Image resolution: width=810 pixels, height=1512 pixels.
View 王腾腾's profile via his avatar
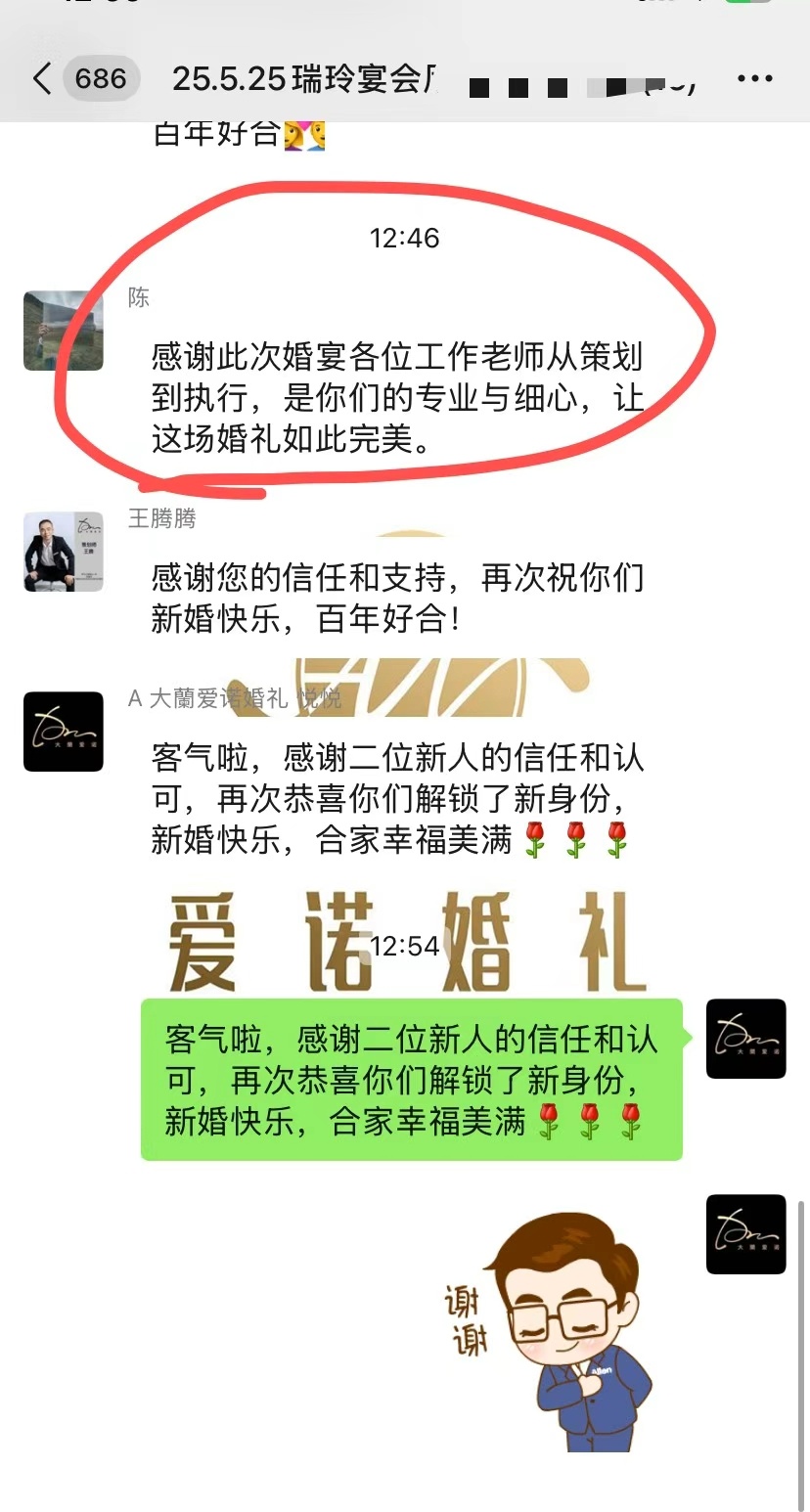click(x=64, y=552)
